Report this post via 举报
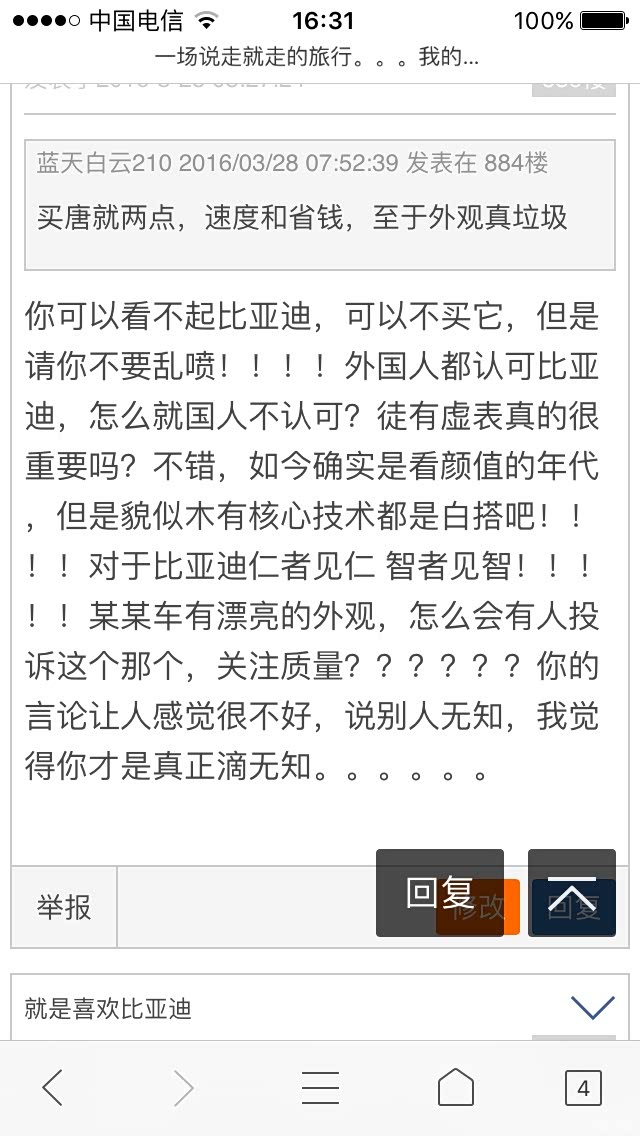Screen dimensions: 640x1136 click(64, 907)
